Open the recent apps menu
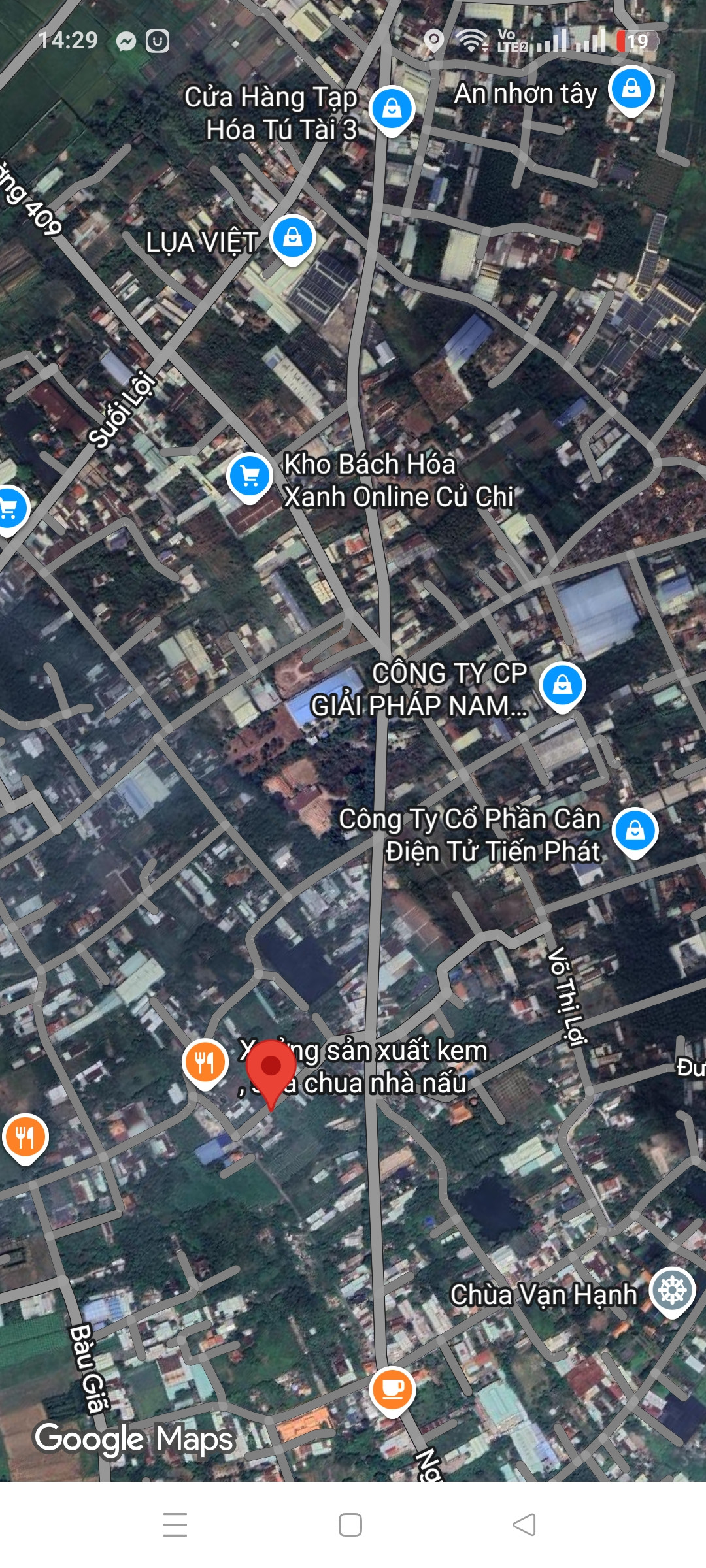 click(x=175, y=1525)
